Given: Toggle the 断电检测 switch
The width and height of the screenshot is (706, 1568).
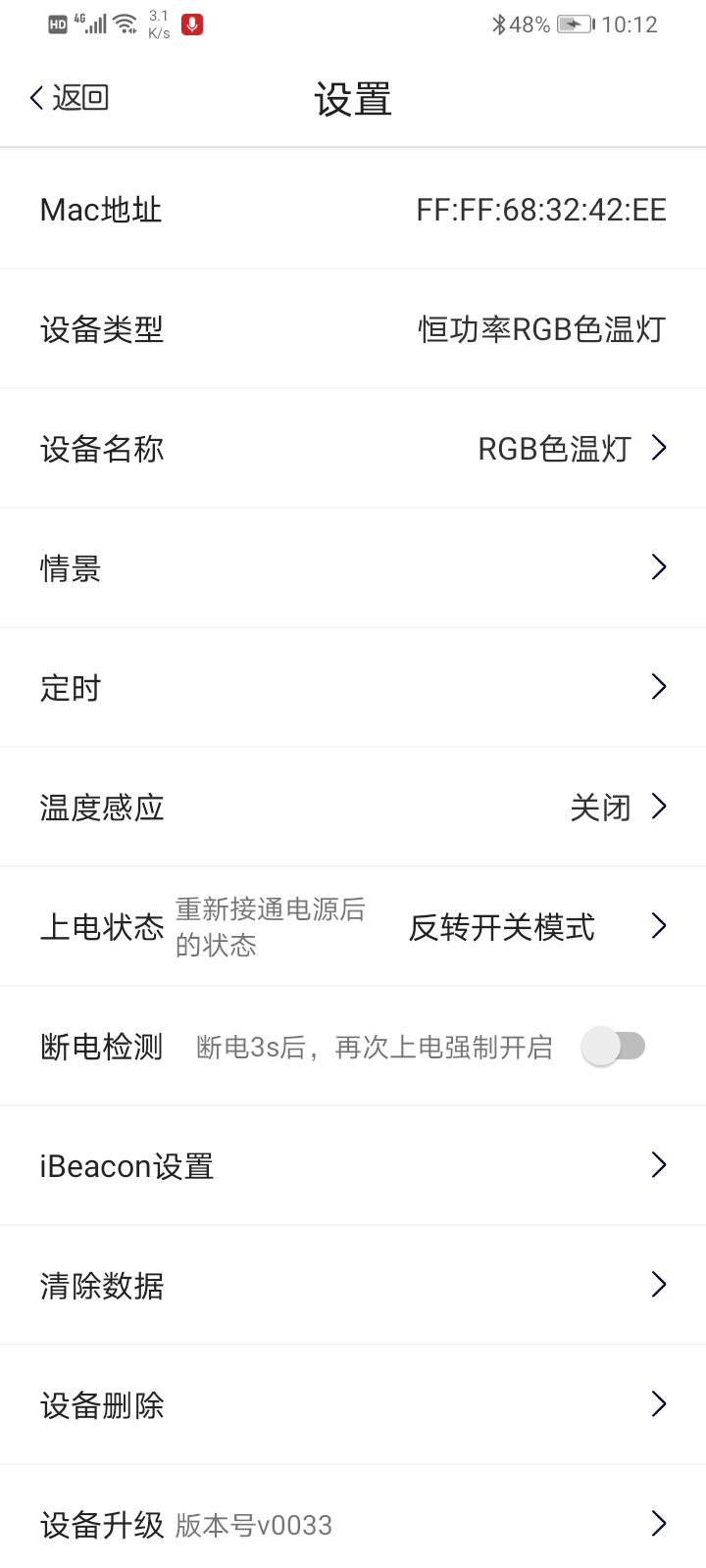Looking at the screenshot, I should (x=614, y=1047).
